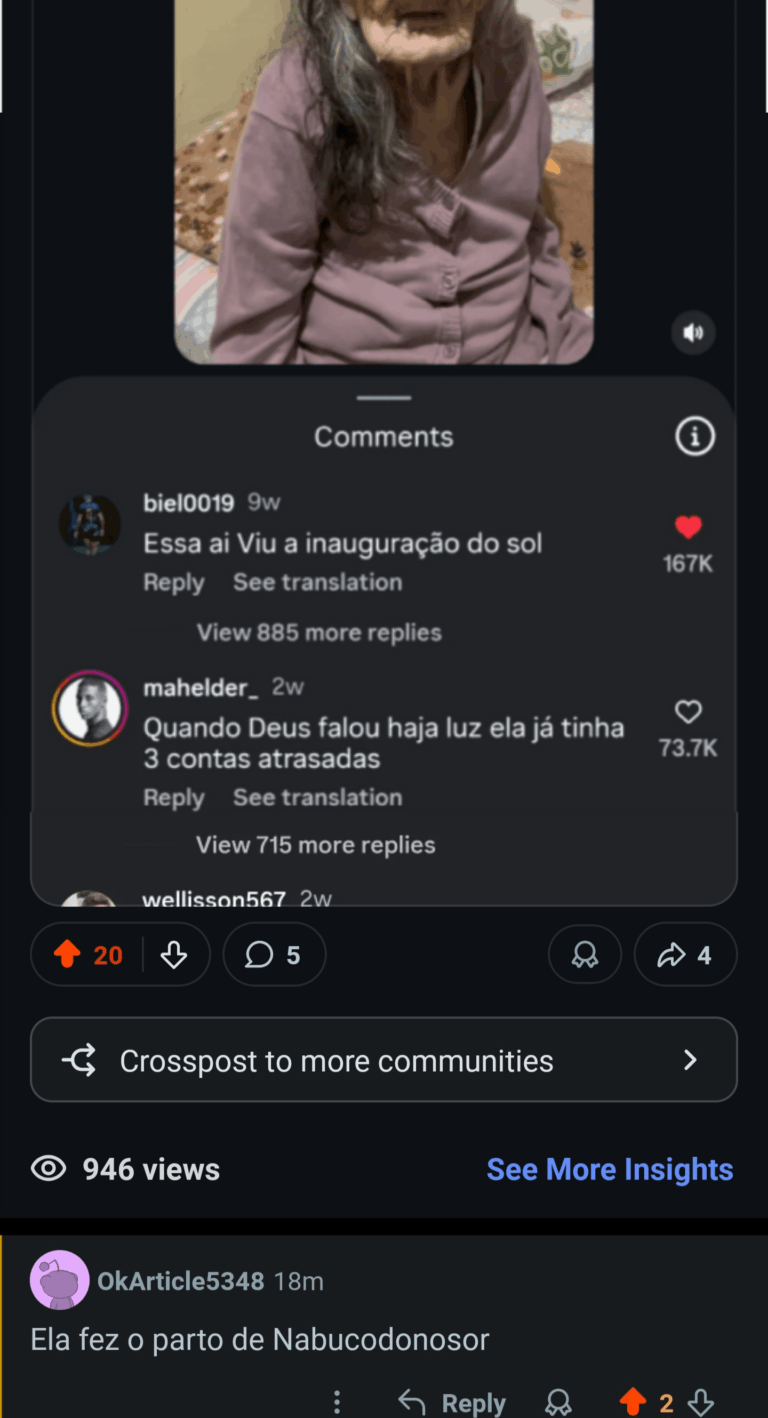Open See More Insights
Screen dimensions: 768x1418
(609, 1169)
